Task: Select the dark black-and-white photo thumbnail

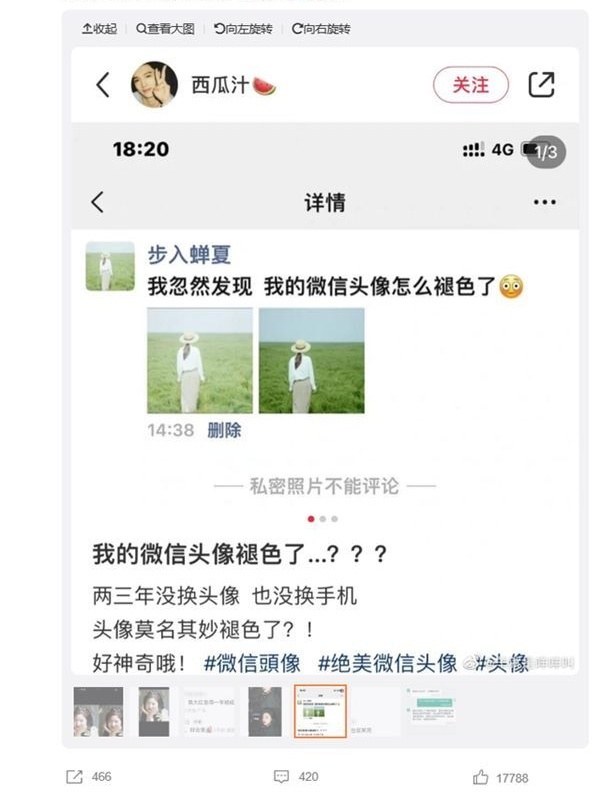Action: pyautogui.click(x=264, y=712)
